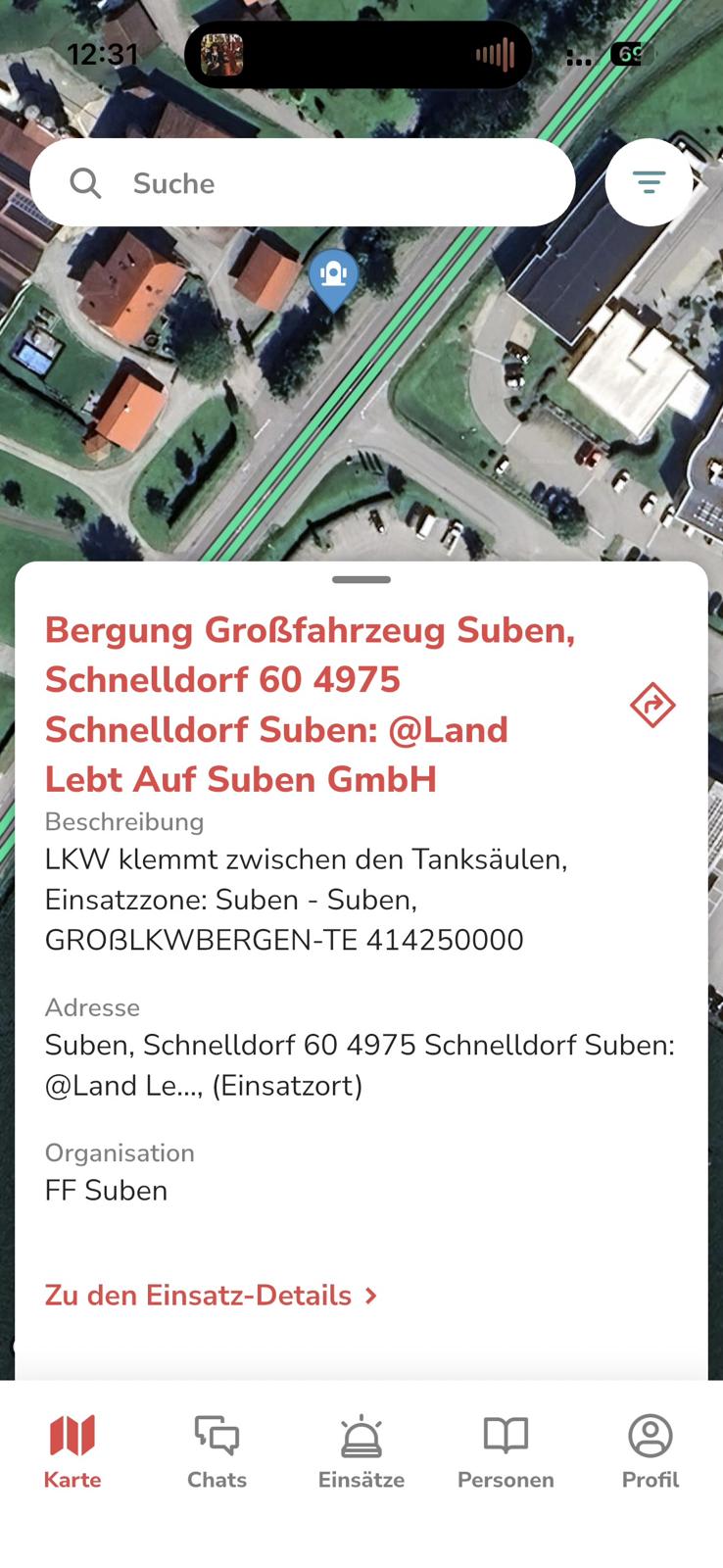The width and height of the screenshot is (723, 1568).
Task: Go to the Einsätze tab
Action: click(361, 1452)
